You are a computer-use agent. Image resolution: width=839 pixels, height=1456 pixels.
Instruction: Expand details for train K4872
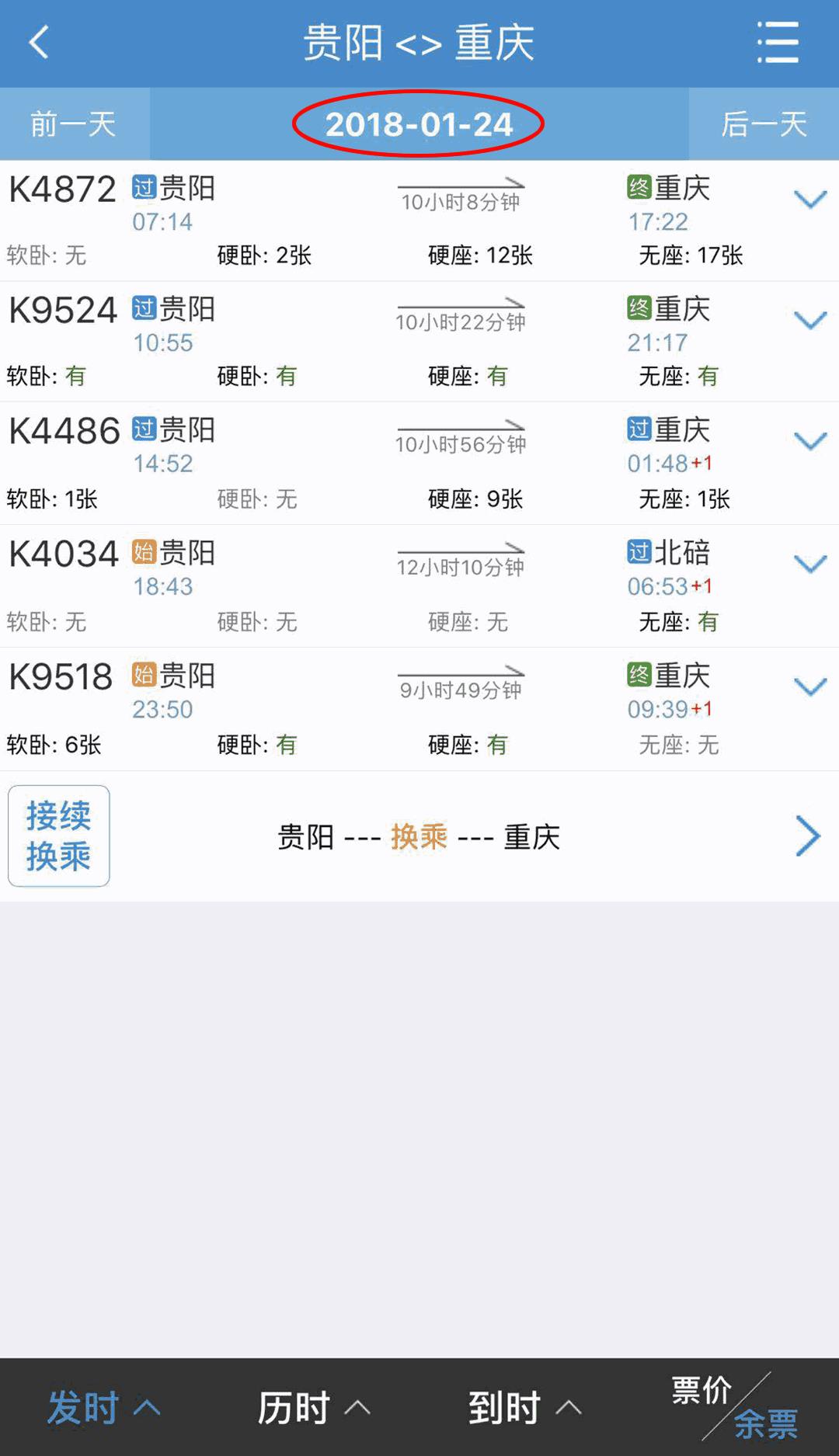tap(810, 200)
